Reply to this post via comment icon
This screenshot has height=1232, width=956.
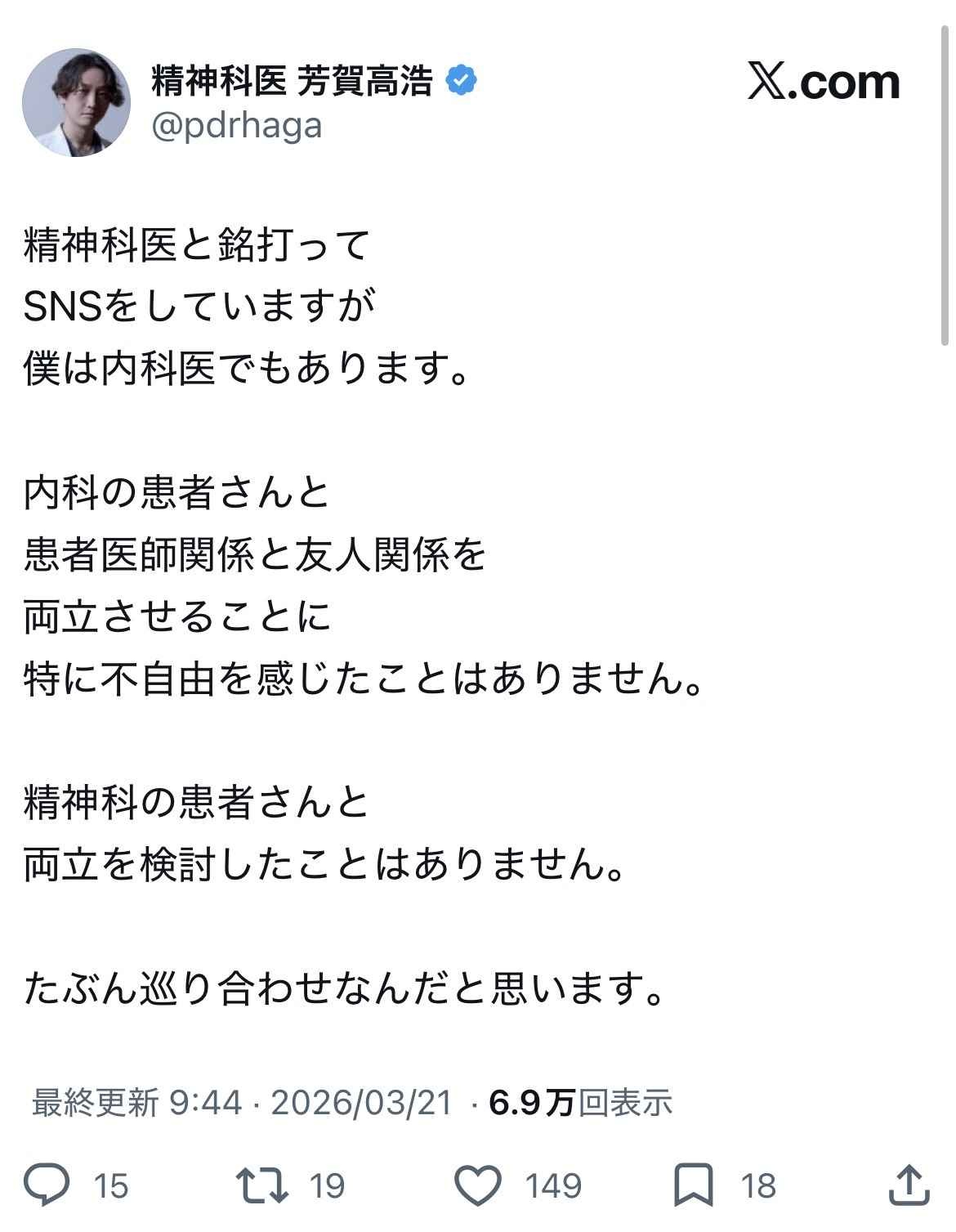tap(47, 1185)
